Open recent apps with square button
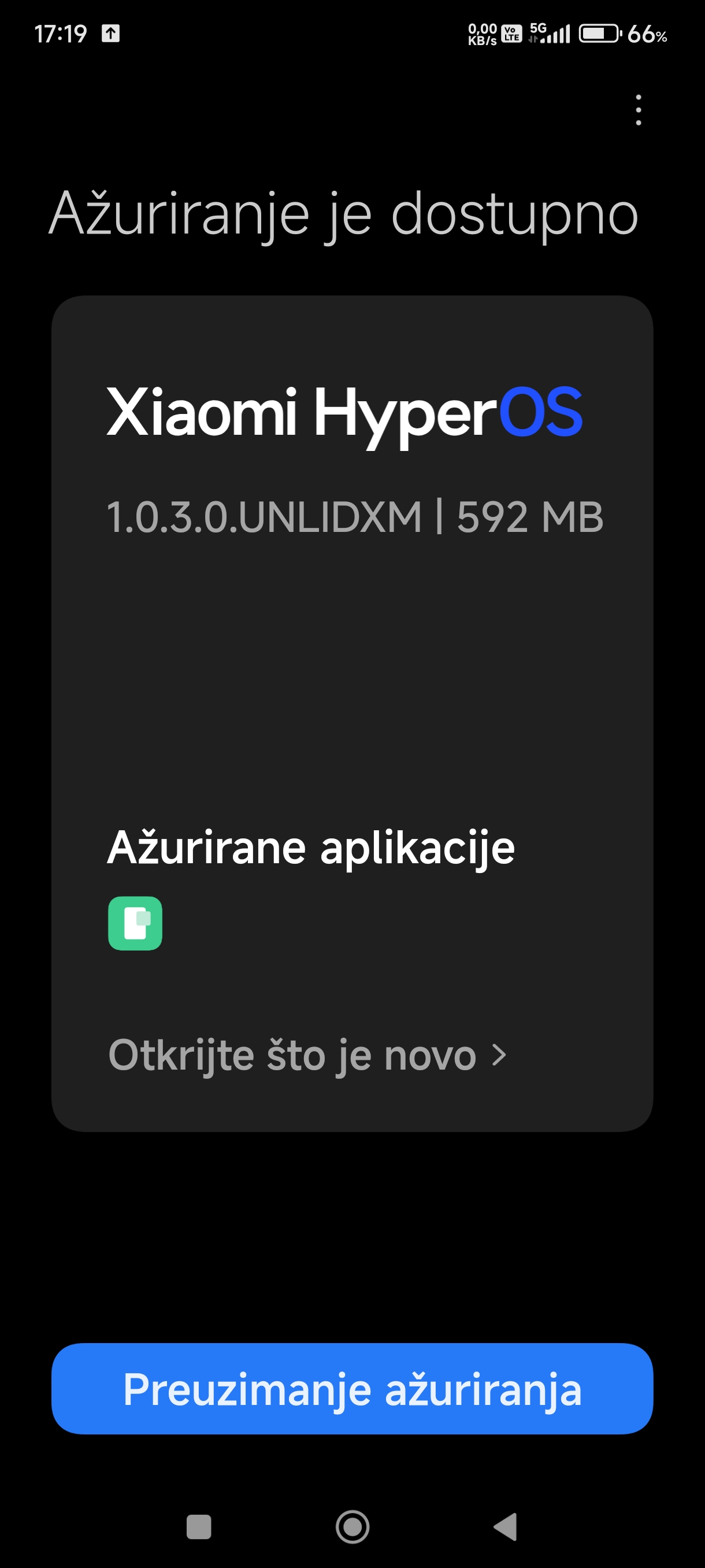 click(199, 1526)
